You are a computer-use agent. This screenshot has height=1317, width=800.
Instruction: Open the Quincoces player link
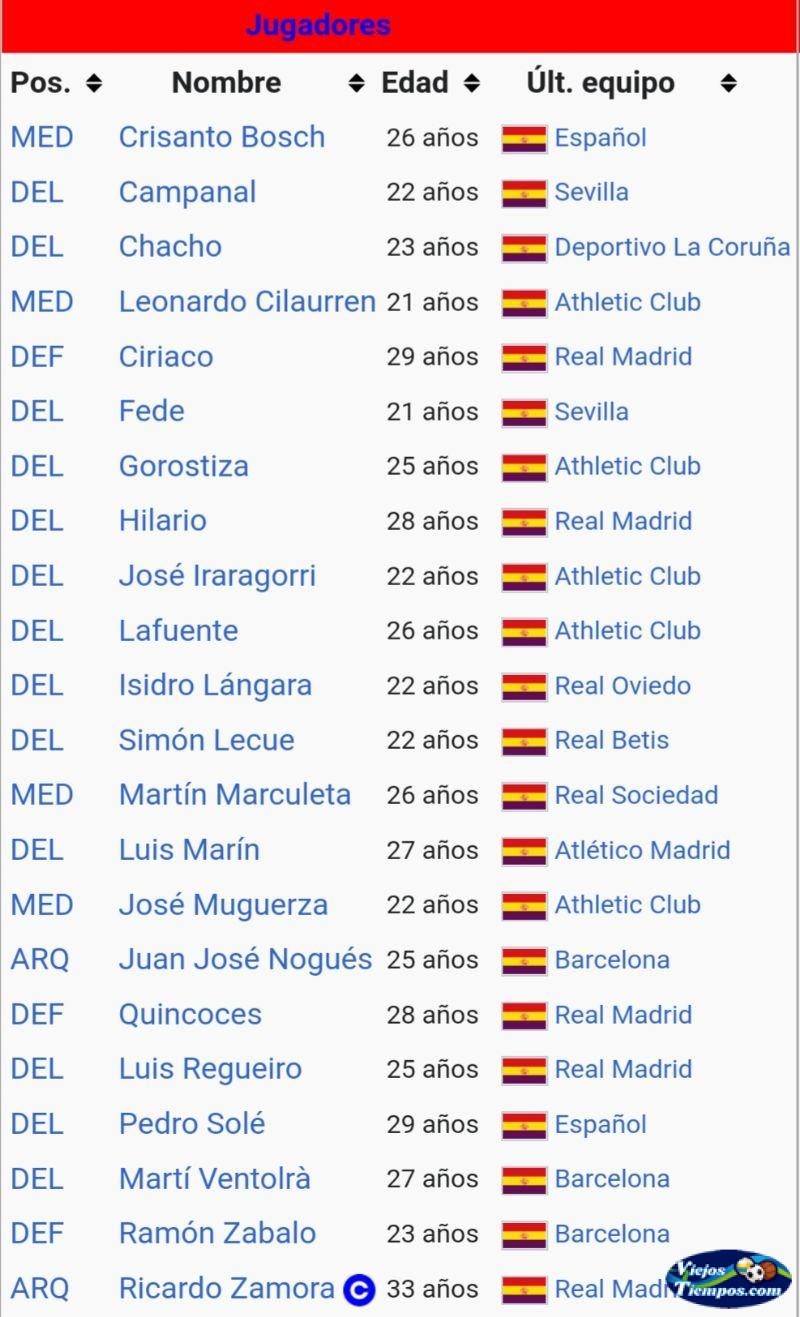tap(190, 1014)
